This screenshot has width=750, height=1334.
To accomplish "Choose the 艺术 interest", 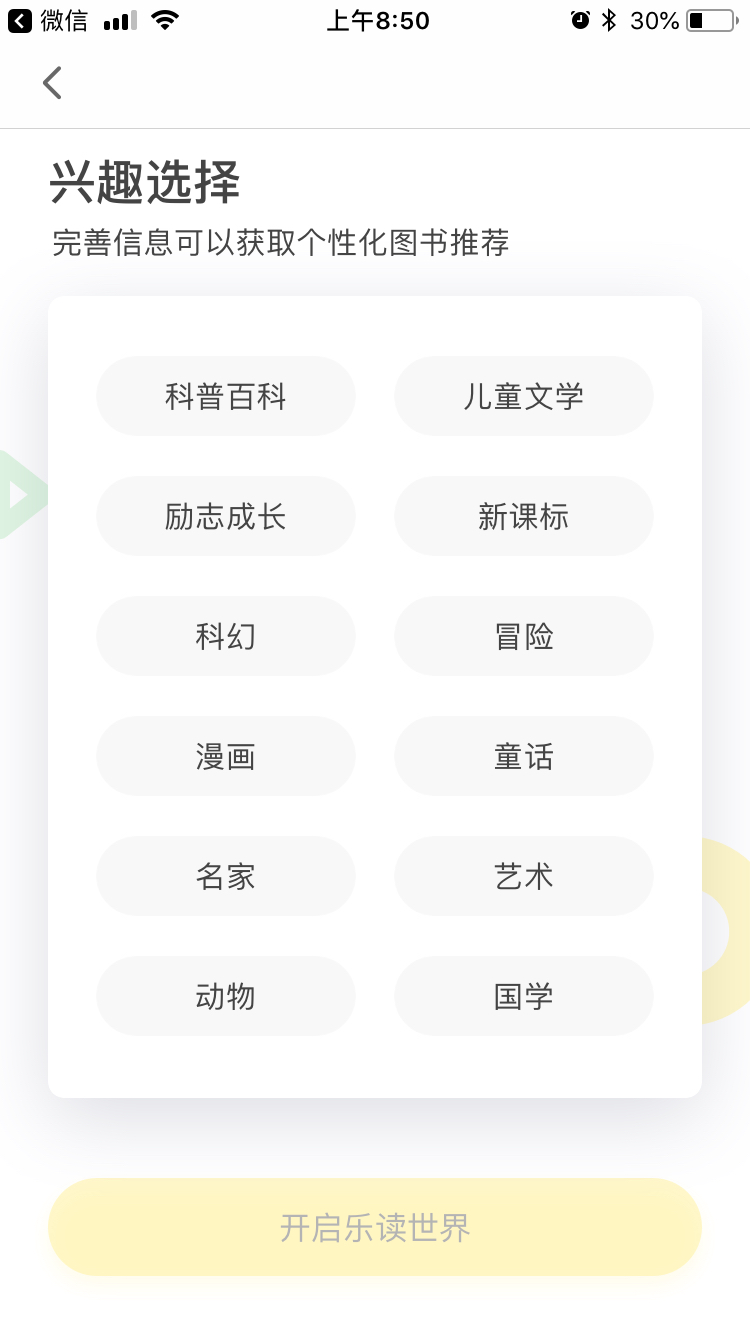I will coord(524,876).
